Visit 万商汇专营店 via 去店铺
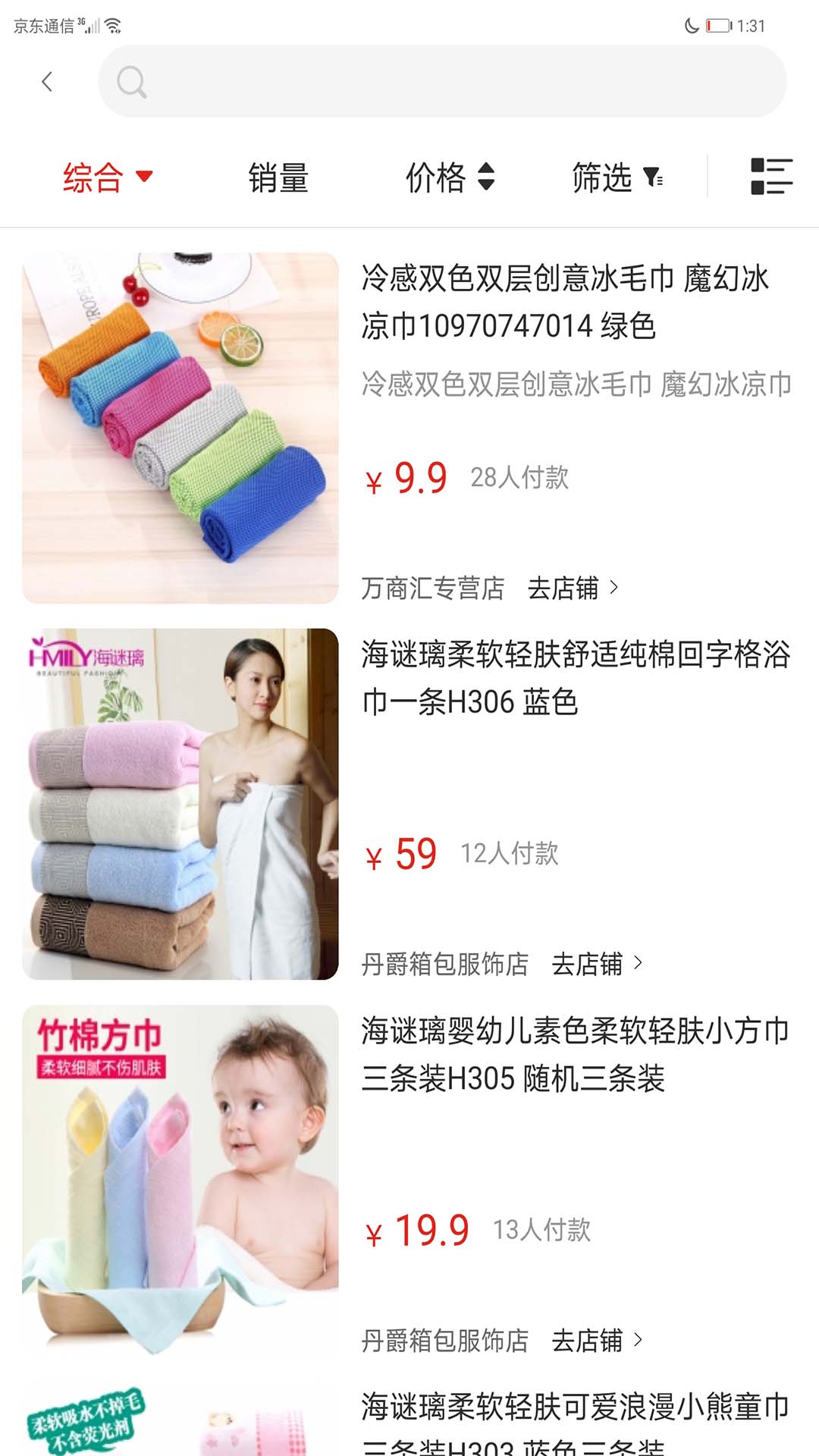 pyautogui.click(x=573, y=588)
